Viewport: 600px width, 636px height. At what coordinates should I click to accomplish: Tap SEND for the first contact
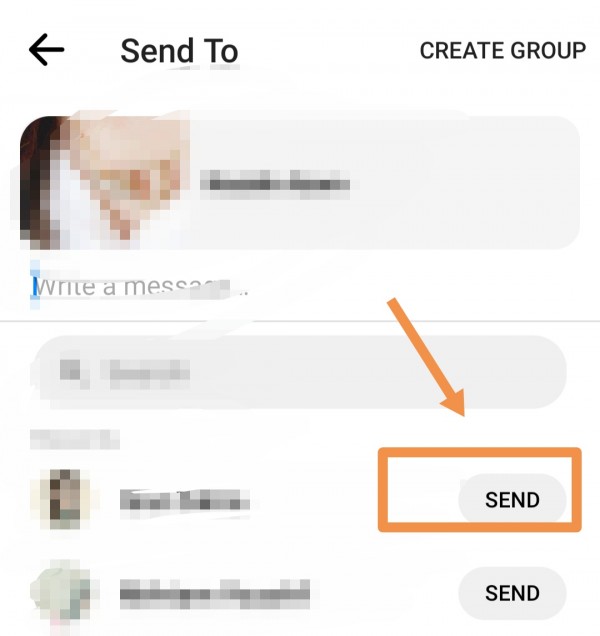tap(512, 500)
